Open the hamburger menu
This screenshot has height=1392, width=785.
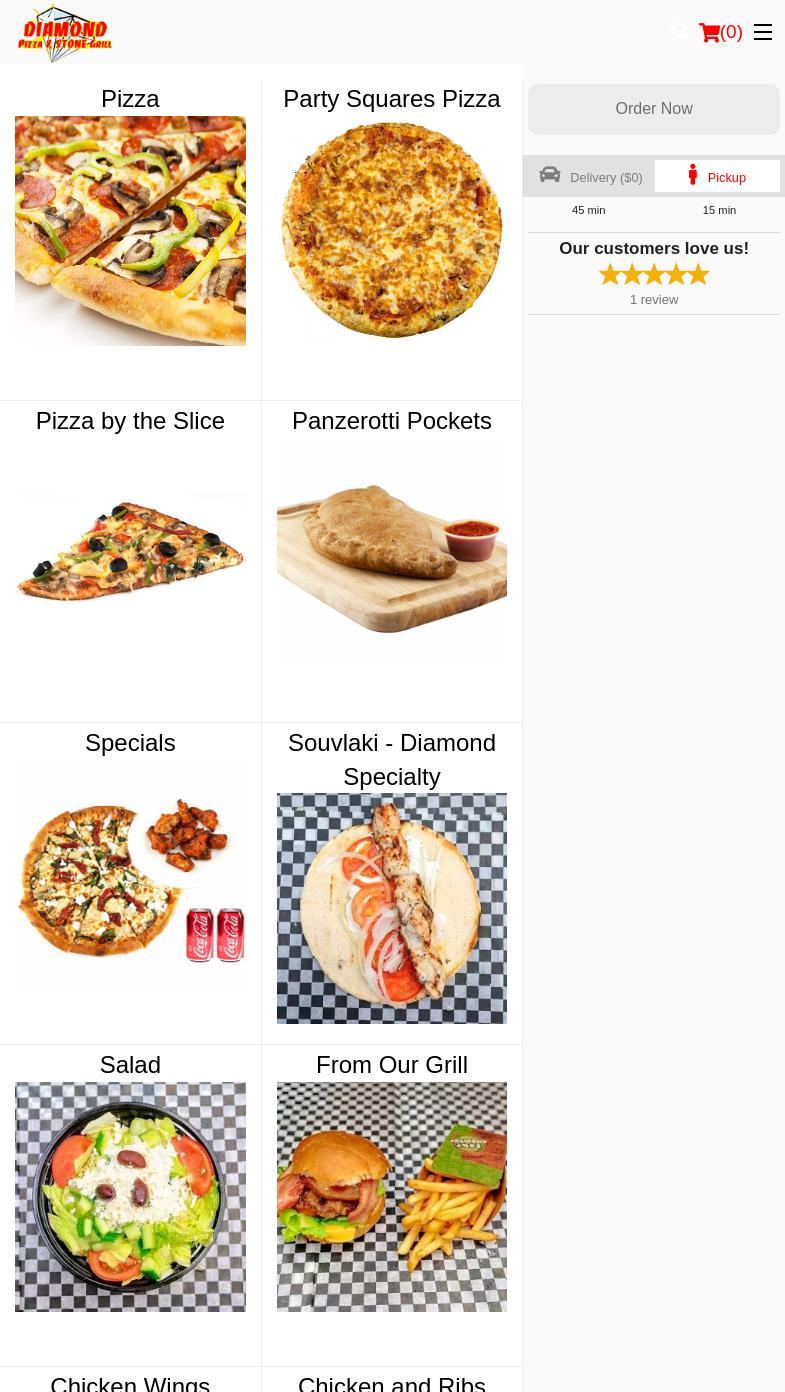pos(763,32)
